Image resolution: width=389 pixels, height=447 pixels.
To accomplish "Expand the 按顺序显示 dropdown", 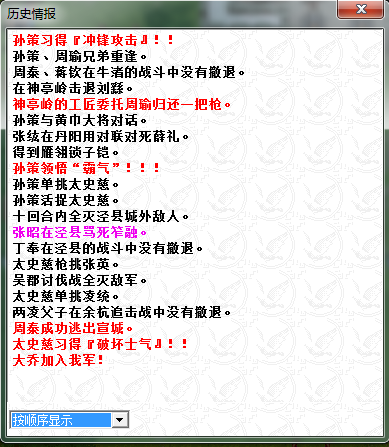I will (119, 420).
